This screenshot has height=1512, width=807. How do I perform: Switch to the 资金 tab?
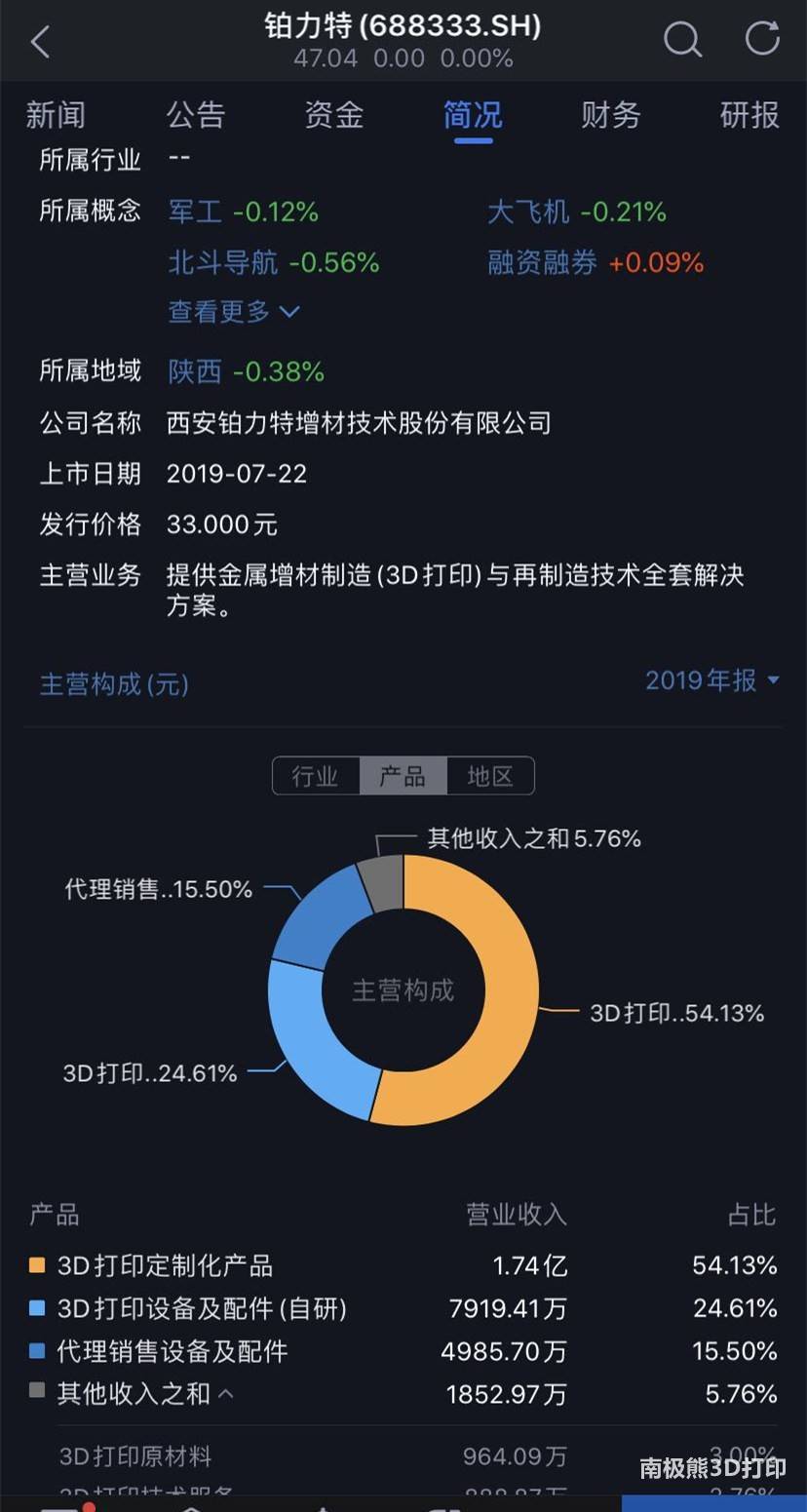pos(334,115)
